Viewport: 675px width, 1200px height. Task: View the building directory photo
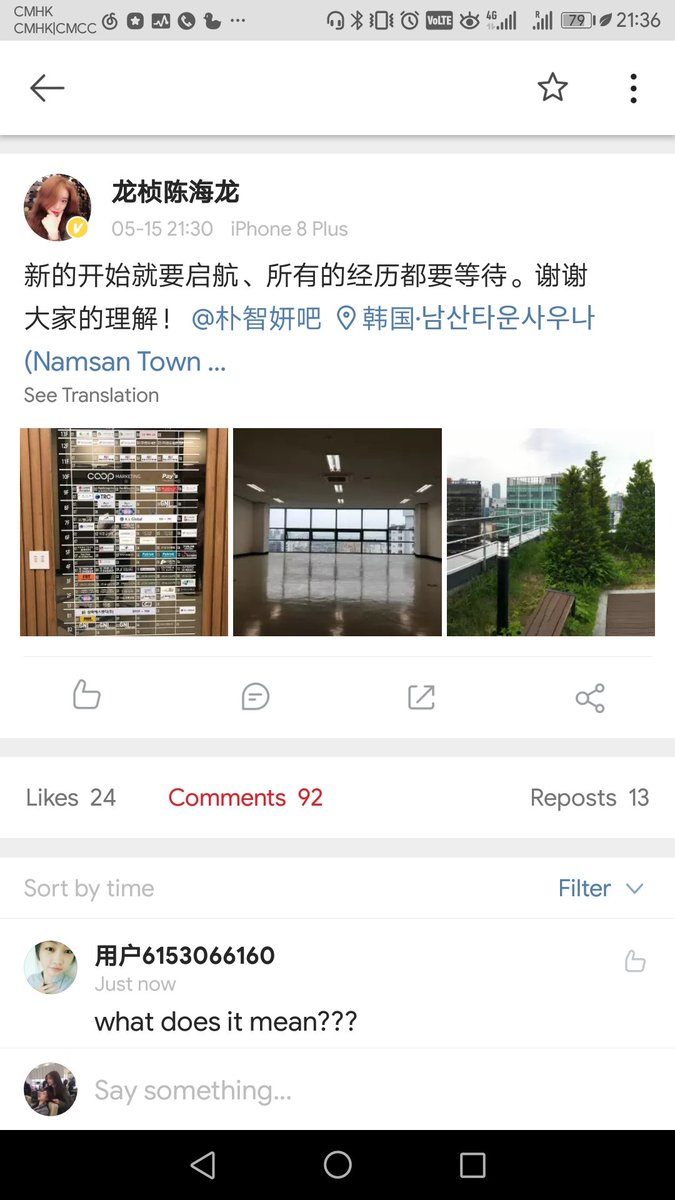[x=124, y=532]
